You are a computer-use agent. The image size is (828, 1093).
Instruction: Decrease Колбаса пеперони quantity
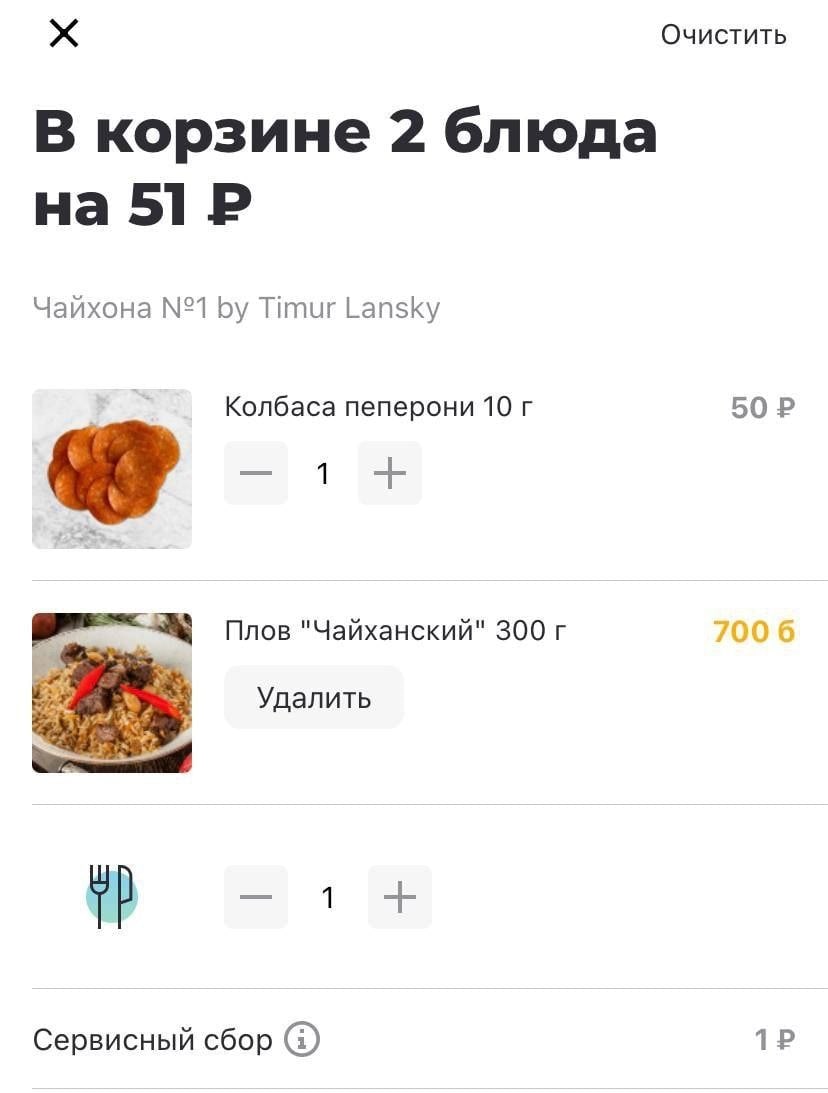256,473
